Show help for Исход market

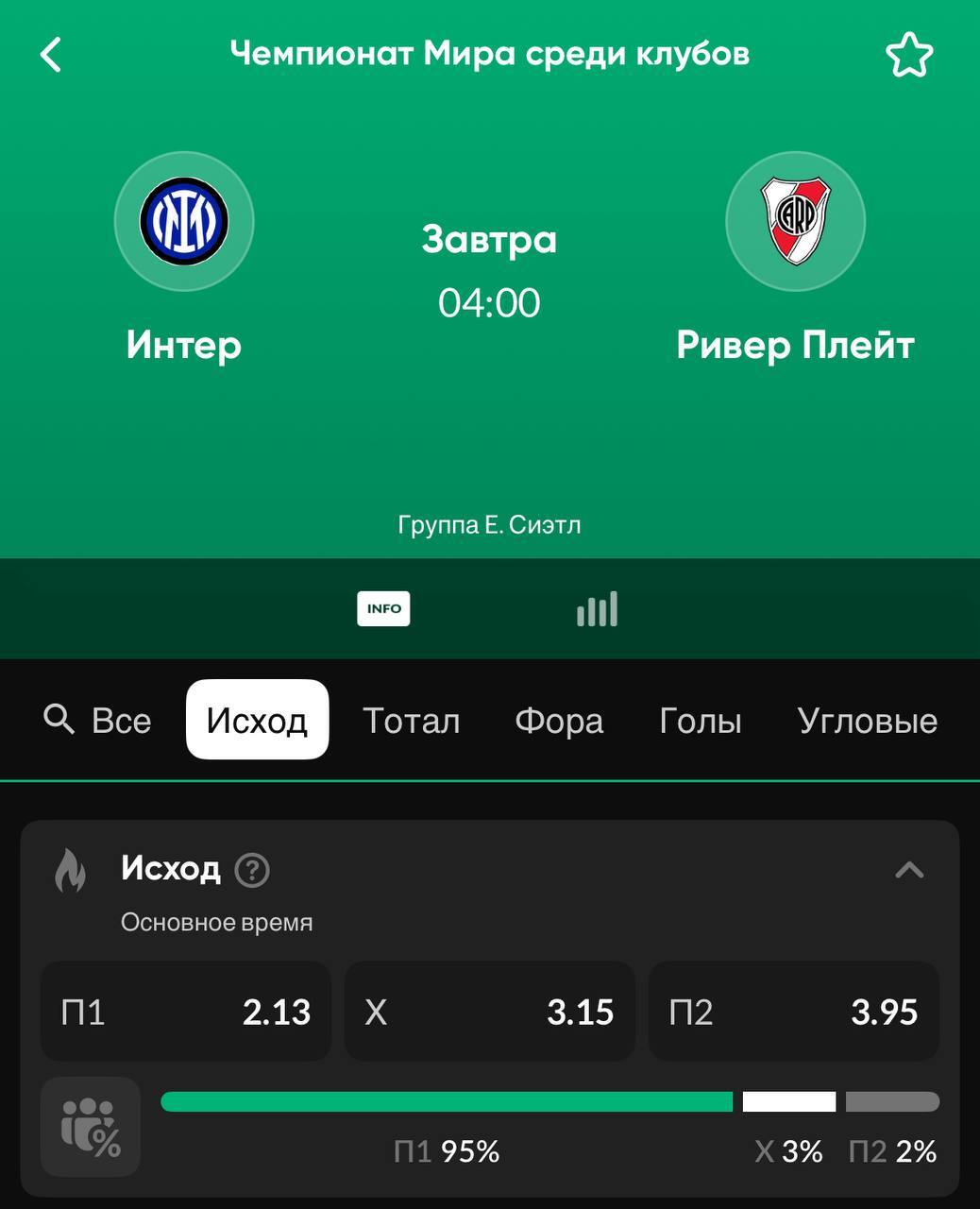coord(252,869)
